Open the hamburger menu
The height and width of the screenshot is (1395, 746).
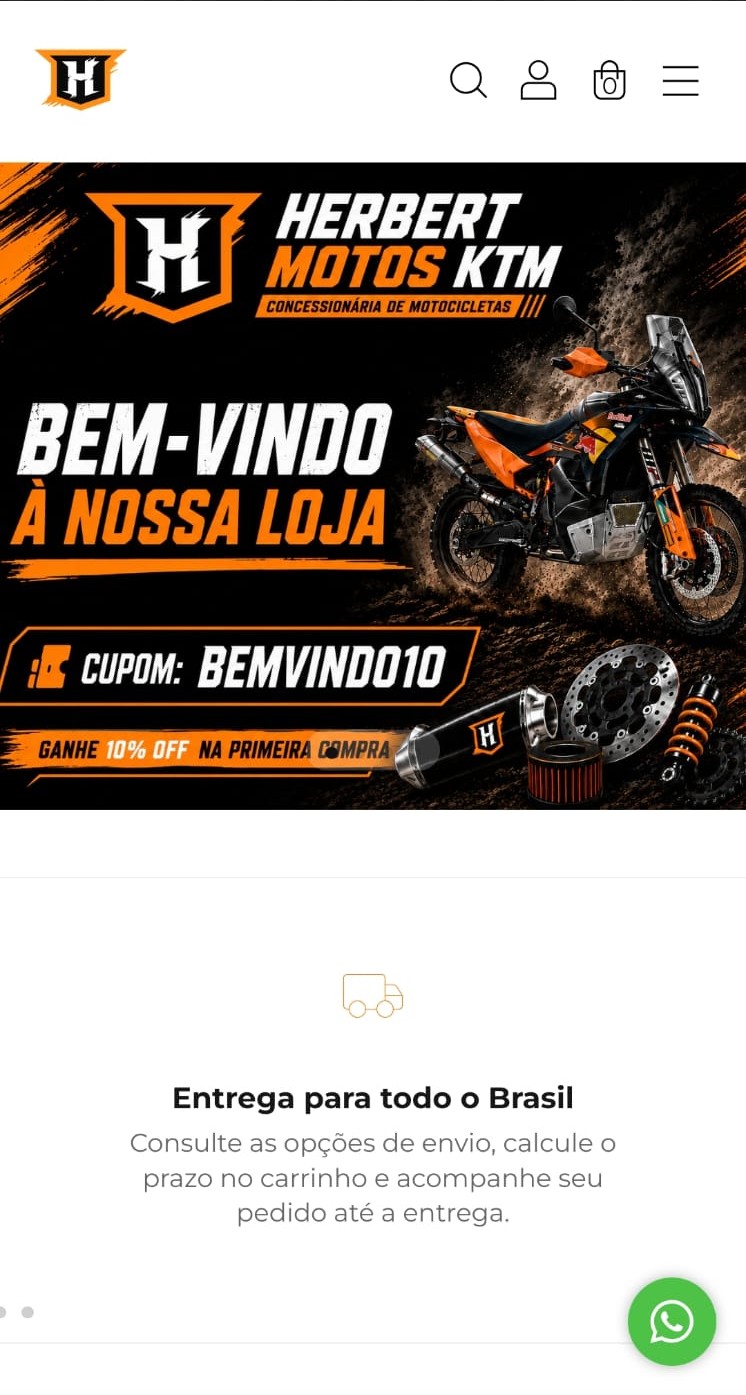click(x=680, y=80)
